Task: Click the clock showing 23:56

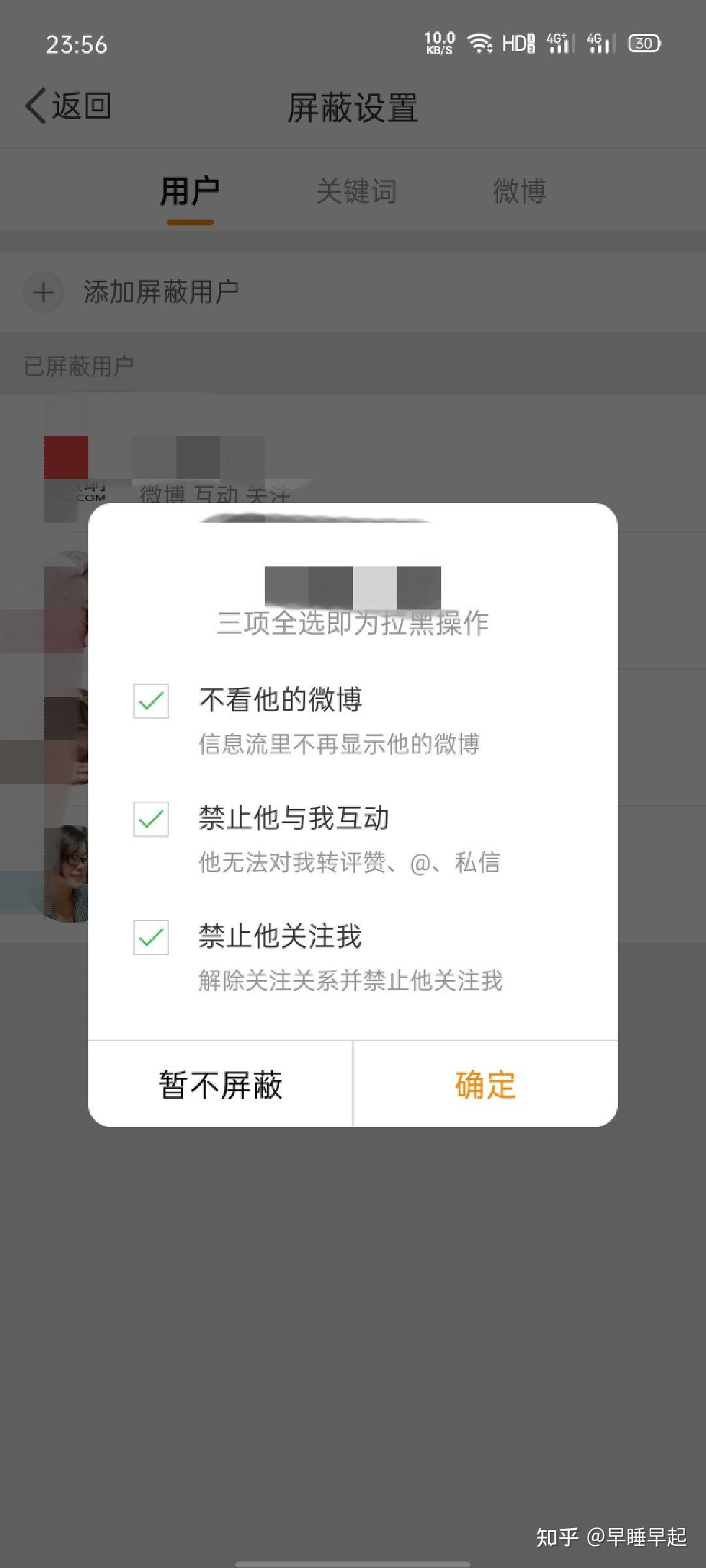Action: pos(79,44)
